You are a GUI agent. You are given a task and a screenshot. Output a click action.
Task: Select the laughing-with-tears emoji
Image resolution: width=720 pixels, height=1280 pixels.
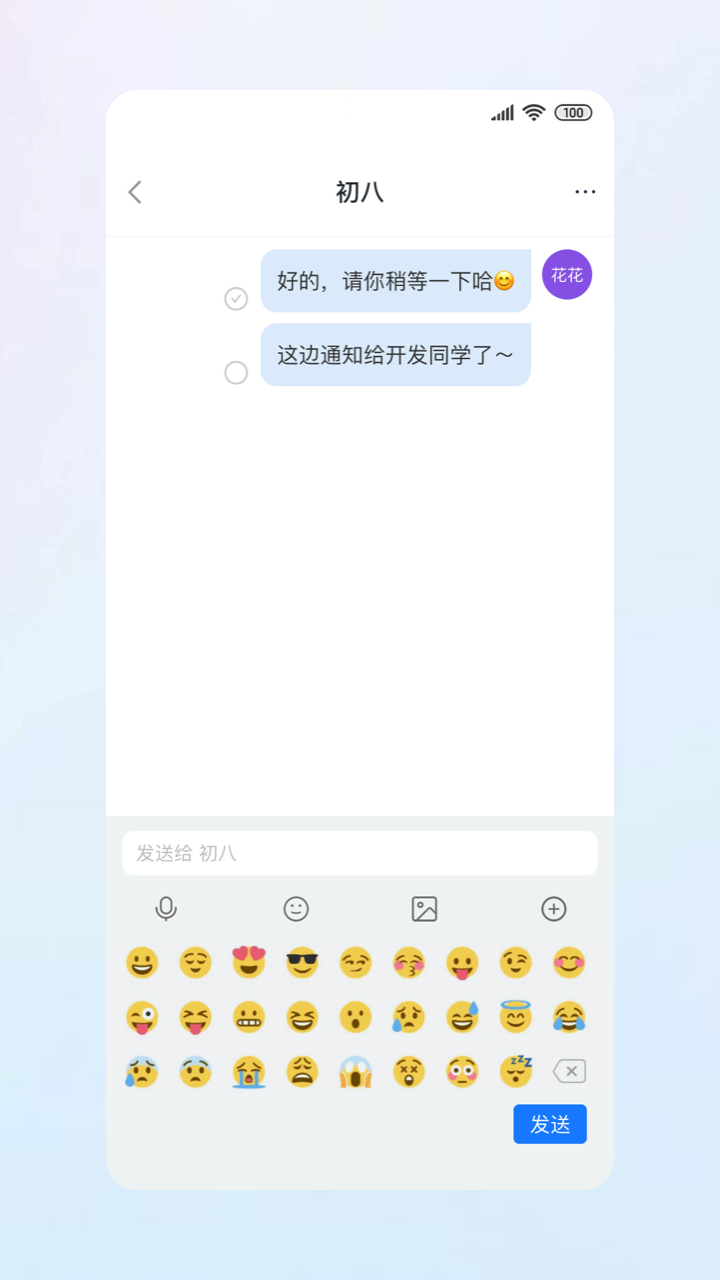[x=569, y=1017]
